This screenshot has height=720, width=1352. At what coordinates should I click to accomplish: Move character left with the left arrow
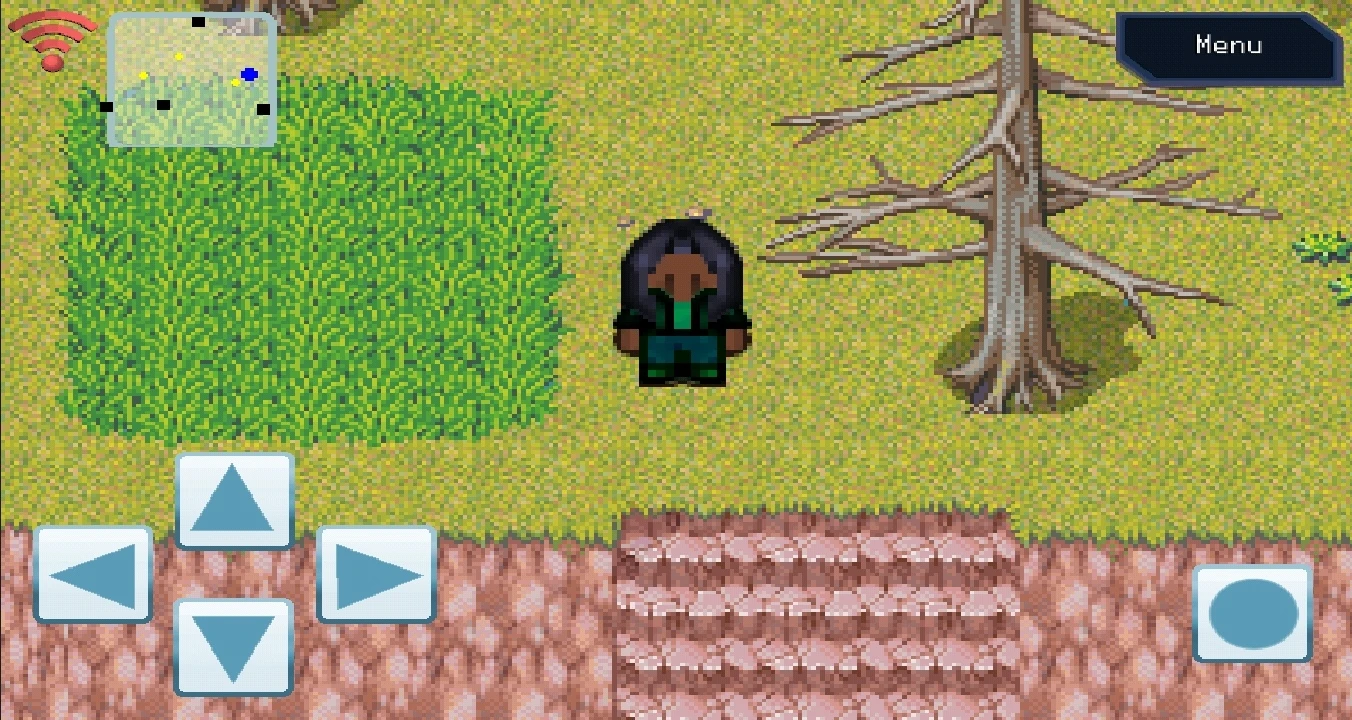pos(93,575)
